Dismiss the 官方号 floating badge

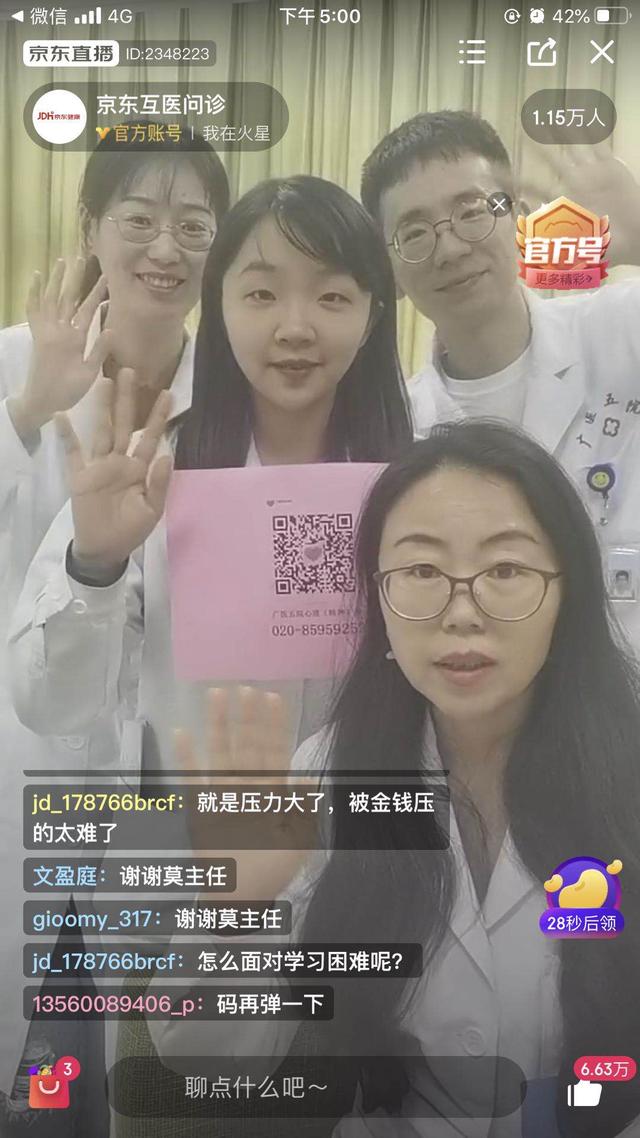(500, 205)
